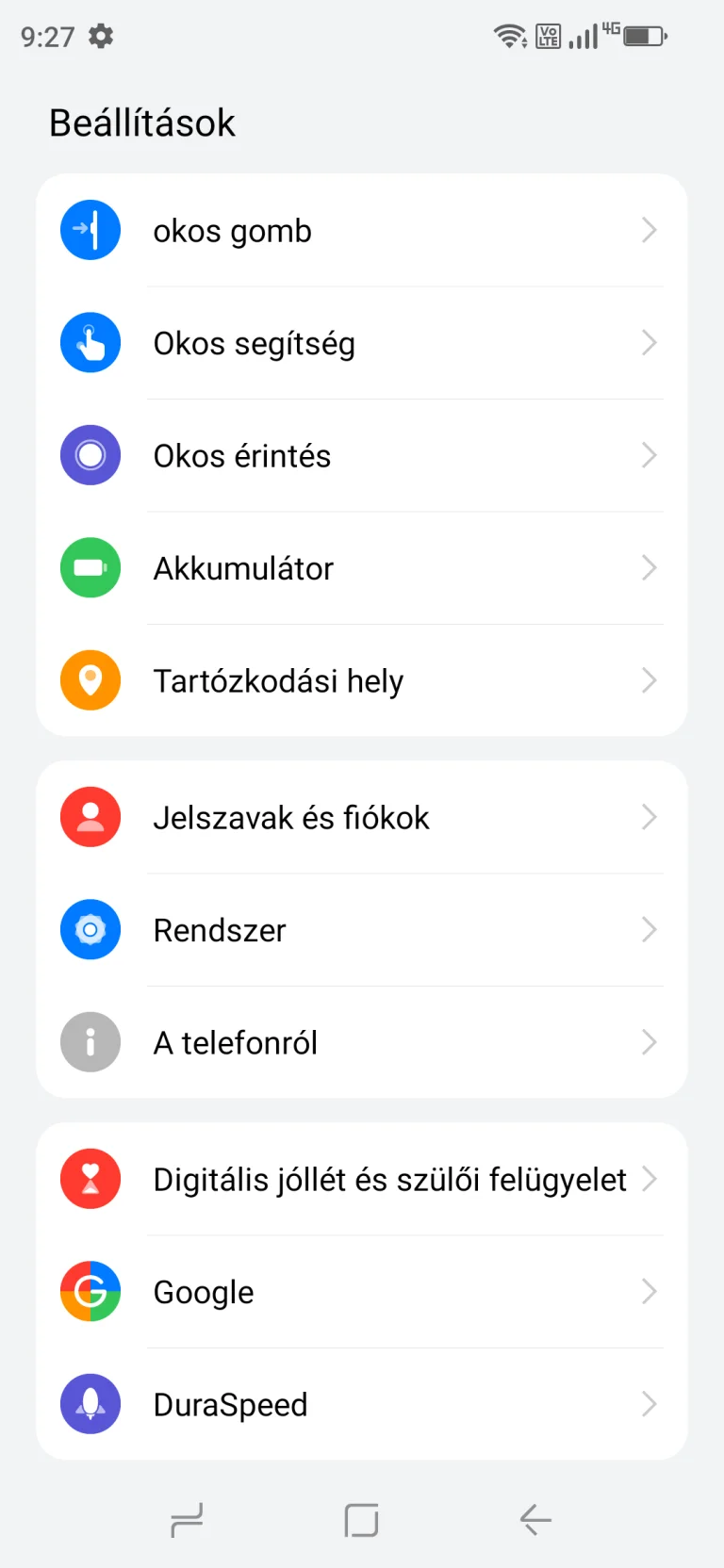This screenshot has width=724, height=1568.
Task: Enter the Rendszer settings
Action: coord(361,930)
